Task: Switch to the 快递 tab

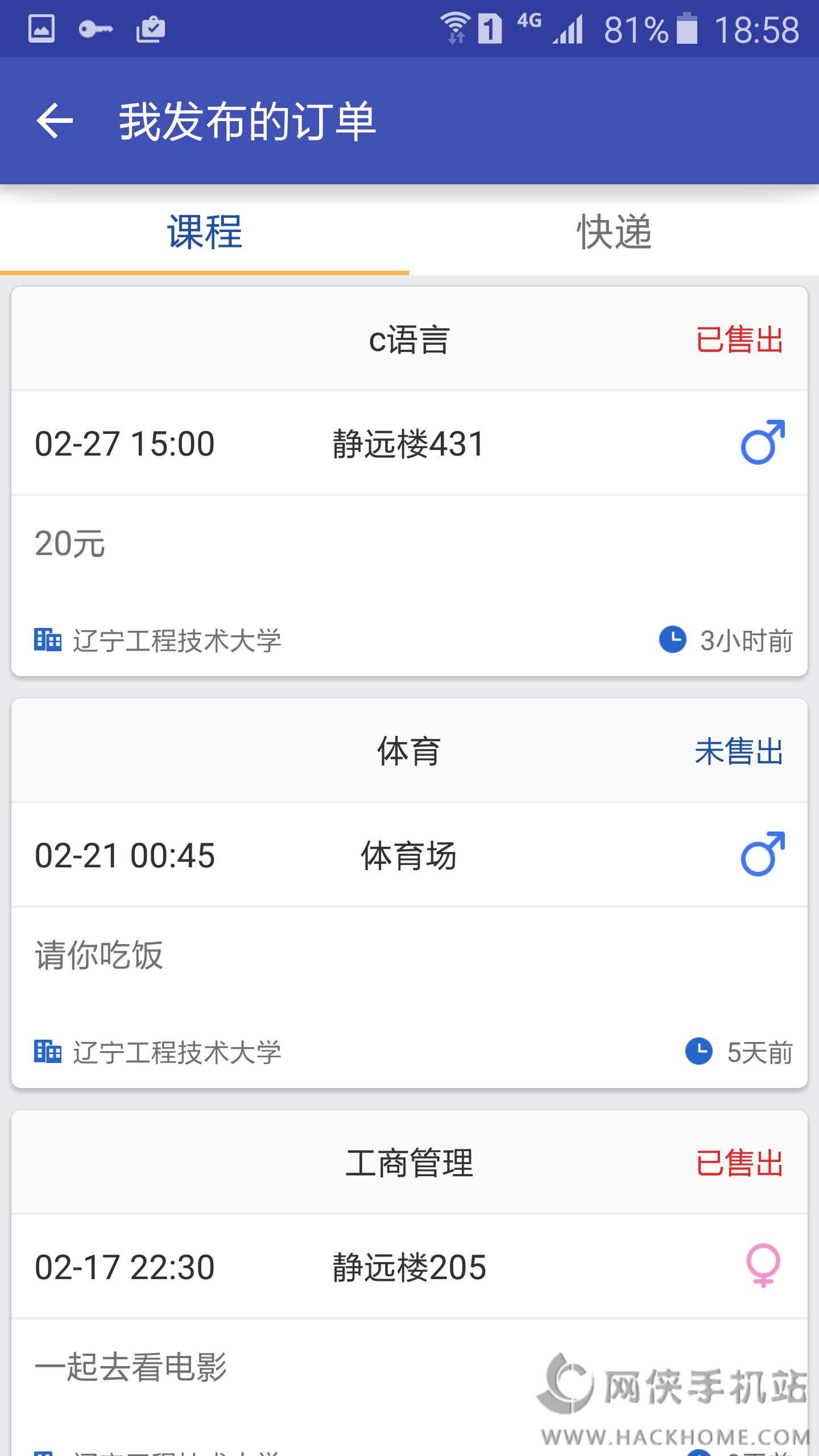Action: tap(614, 232)
